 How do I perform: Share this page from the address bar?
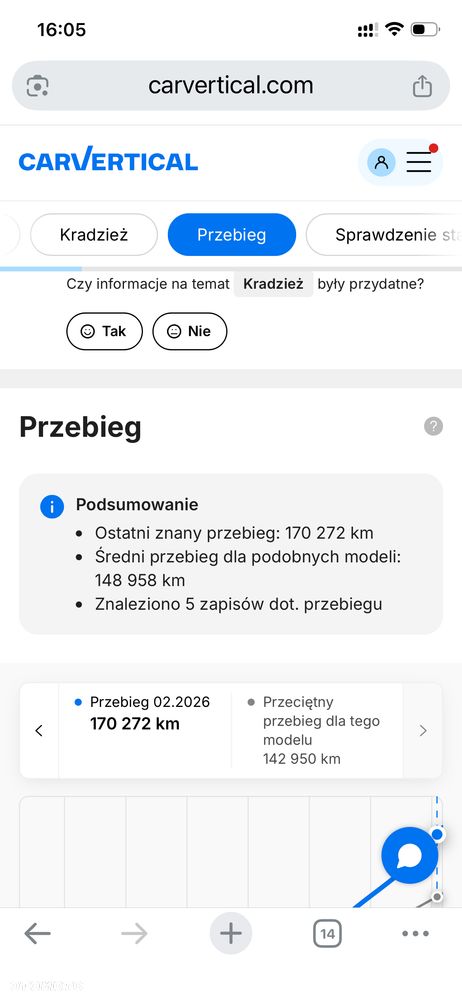point(422,85)
